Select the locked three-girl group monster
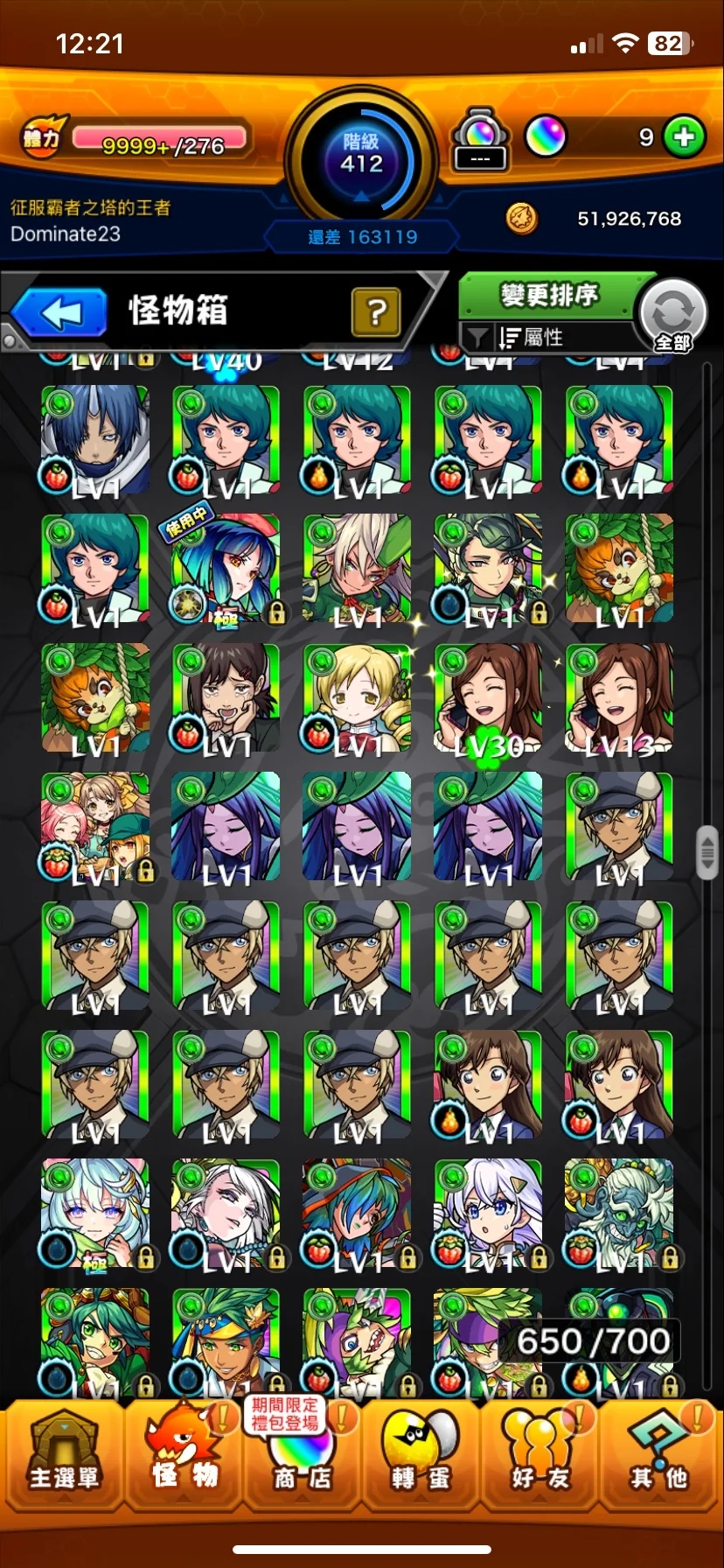Viewport: 724px width, 1568px height. pyautogui.click(x=94, y=827)
